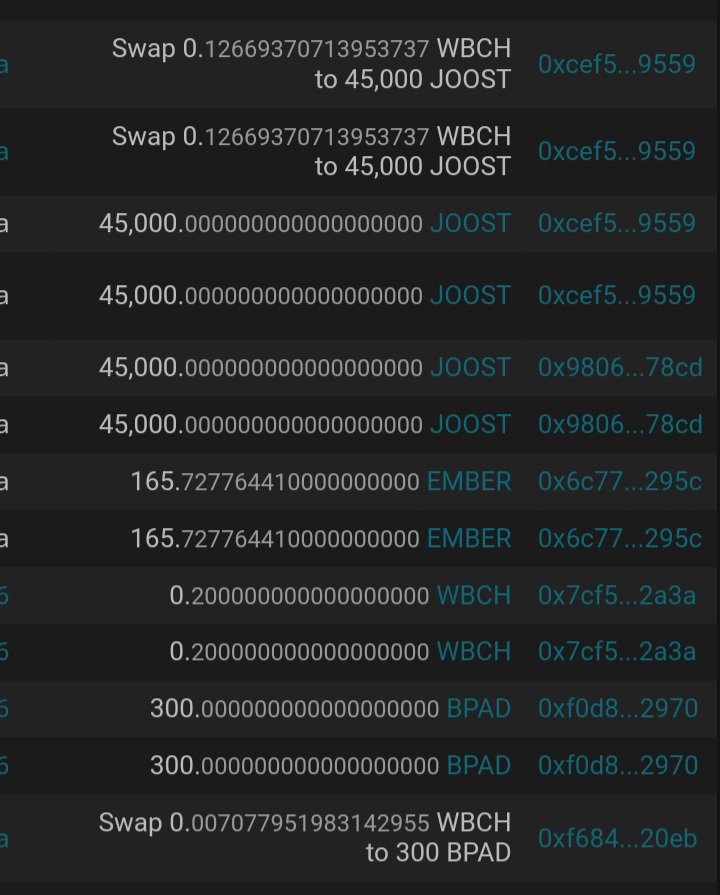Open address 0xf684...20eb link
The width and height of the screenshot is (720, 895).
(x=617, y=838)
